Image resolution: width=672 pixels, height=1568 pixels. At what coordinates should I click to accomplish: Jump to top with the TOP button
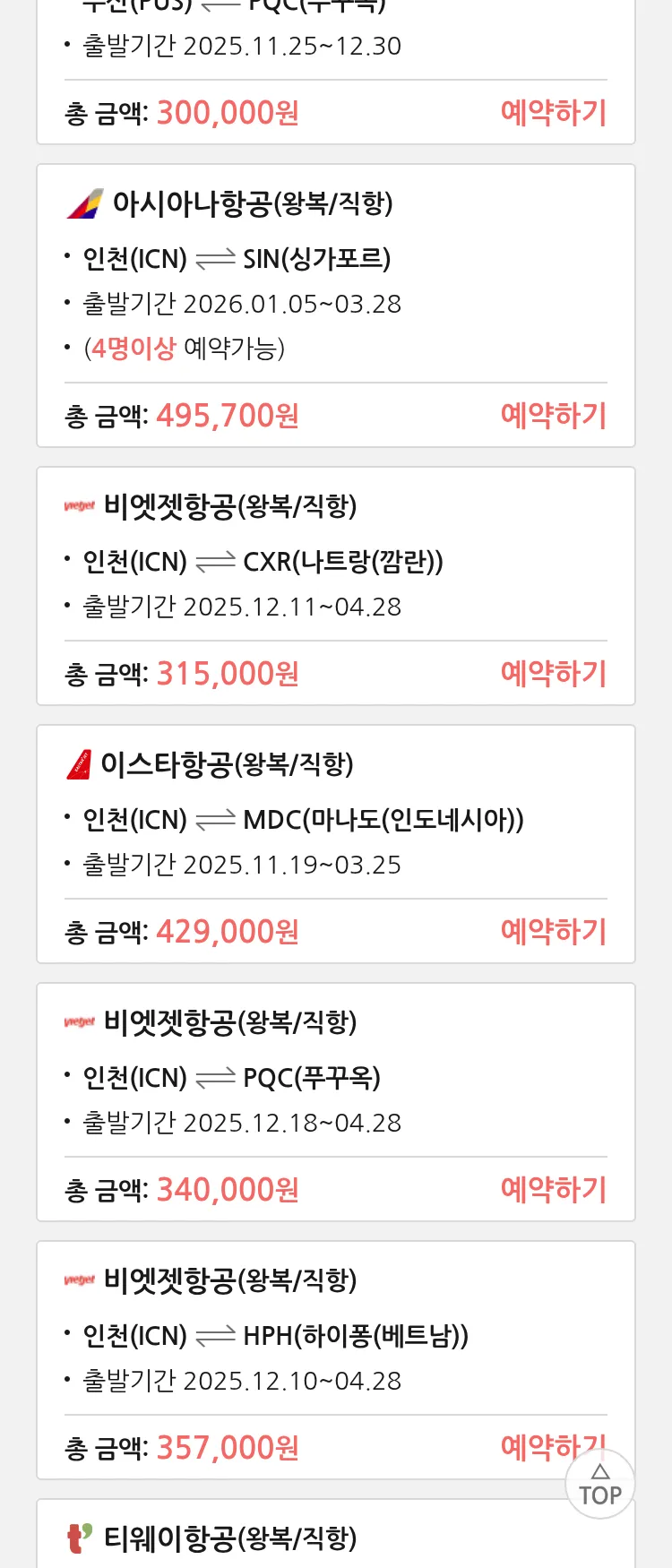[x=599, y=1485]
